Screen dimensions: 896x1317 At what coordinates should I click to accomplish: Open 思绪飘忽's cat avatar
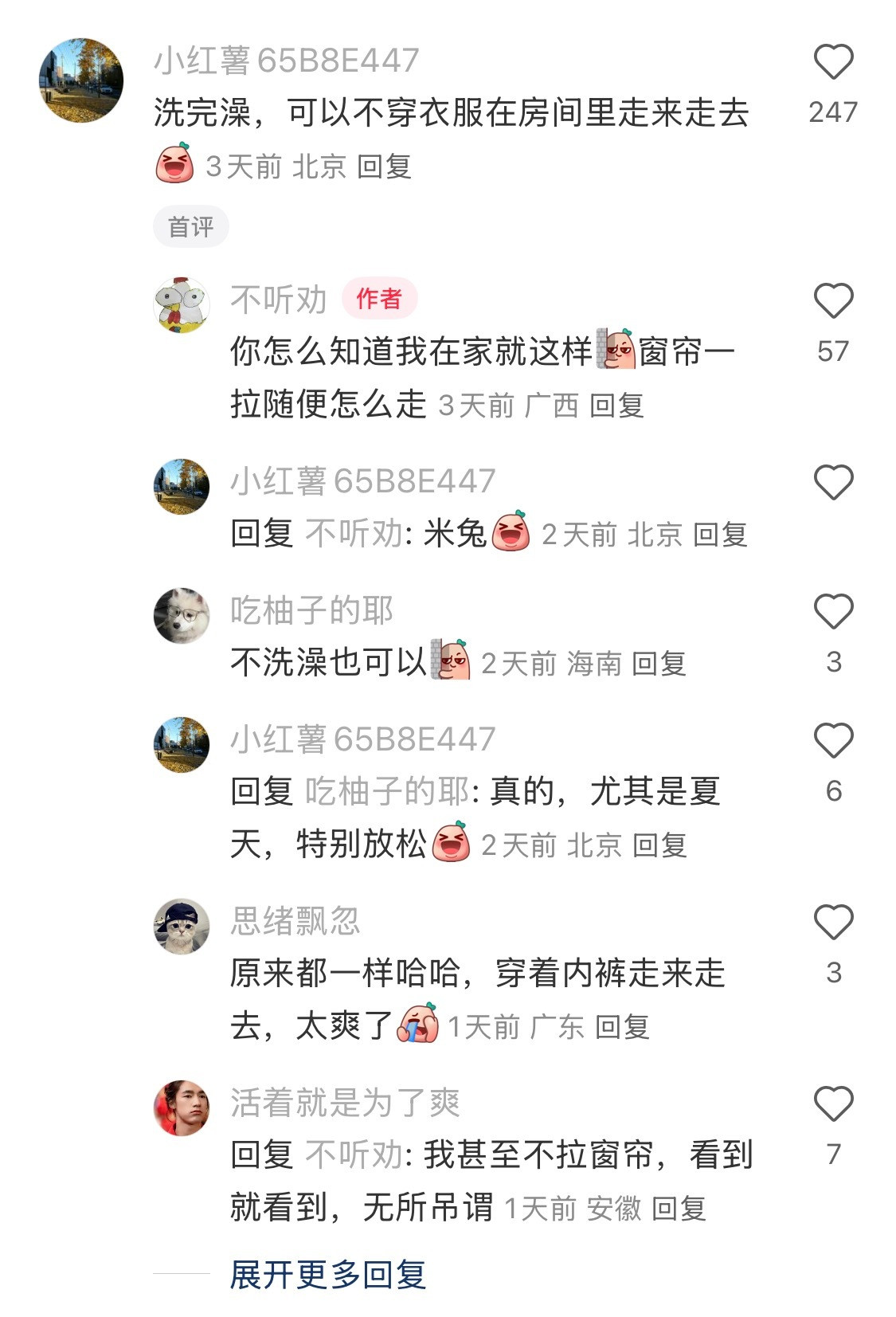tap(182, 926)
